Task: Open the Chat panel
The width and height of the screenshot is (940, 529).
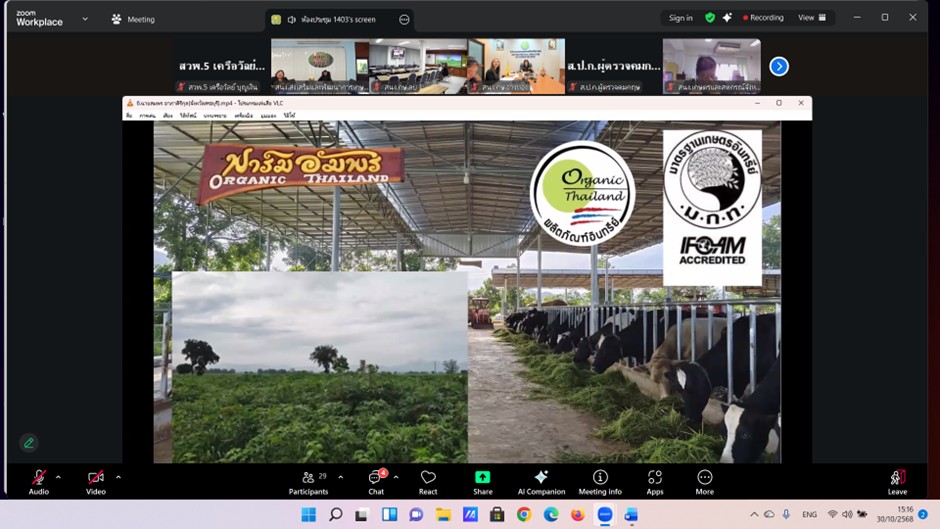Action: (376, 481)
